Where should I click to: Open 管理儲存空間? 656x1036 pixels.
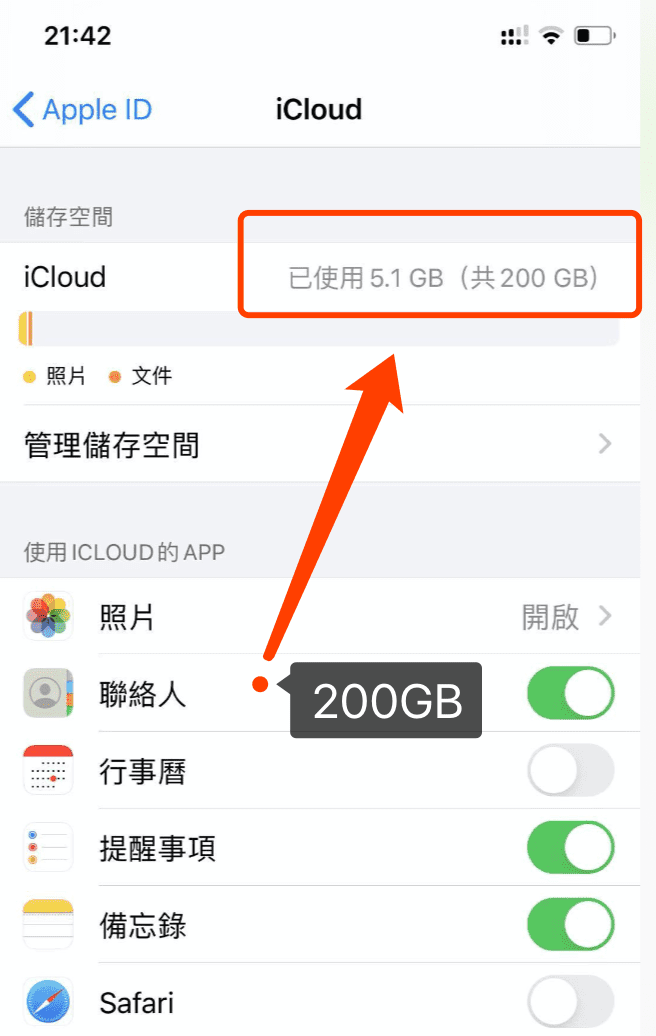point(318,444)
